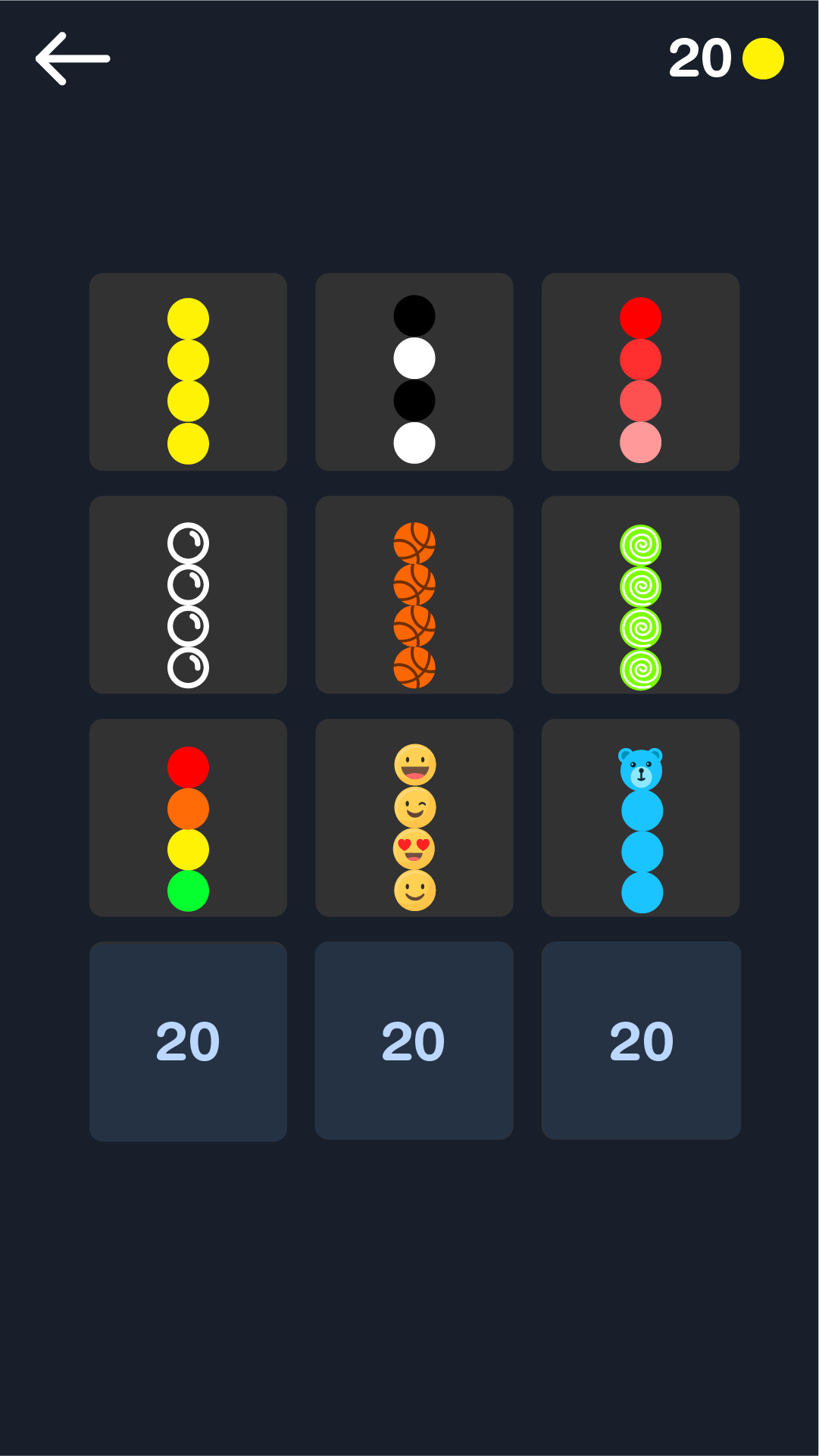
Task: Select the all-yellow ball skin
Action: pyautogui.click(x=188, y=372)
